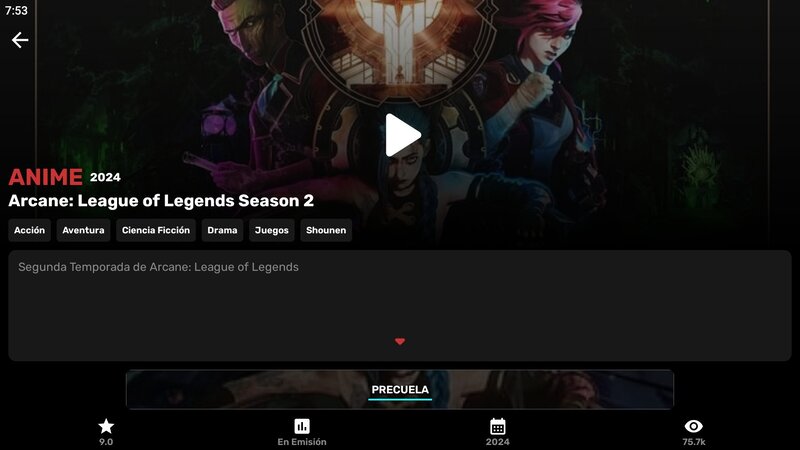Select the Acción genre chip
The image size is (800, 450).
click(30, 231)
